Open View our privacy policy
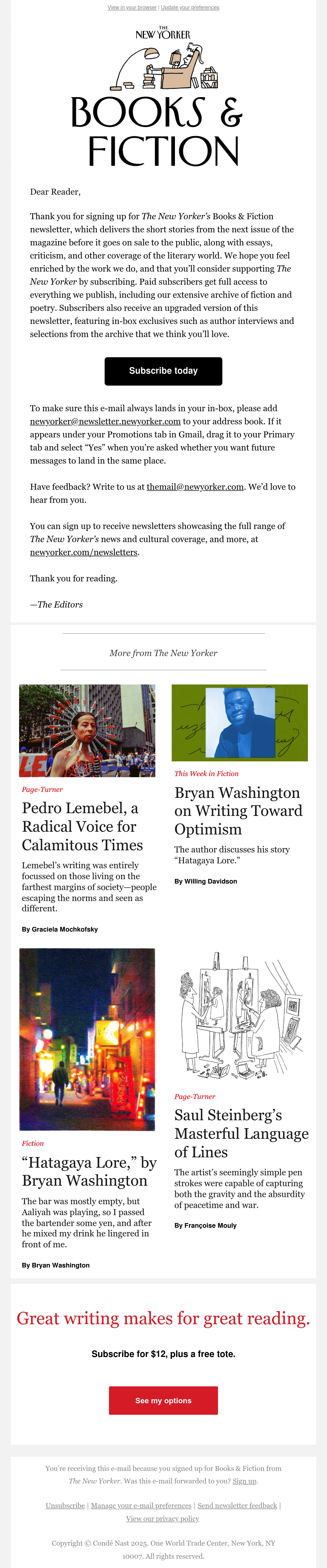327x1568 pixels. pos(162,1519)
